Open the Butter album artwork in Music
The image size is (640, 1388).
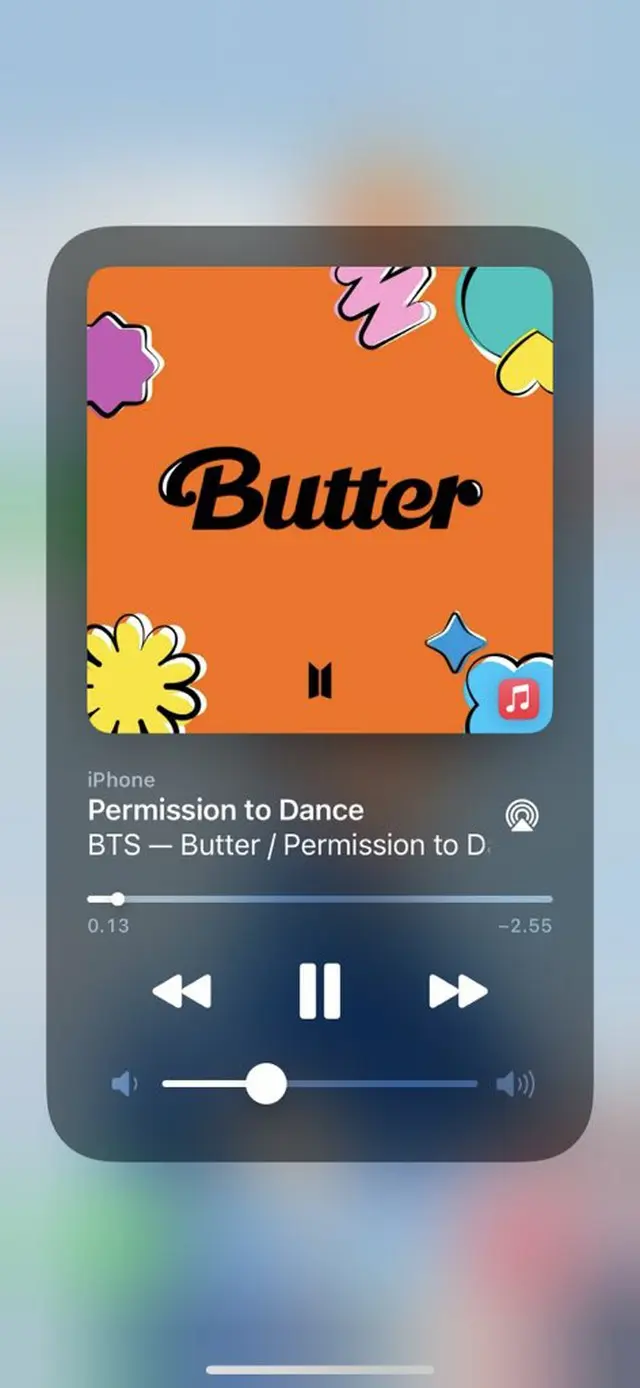pyautogui.click(x=319, y=499)
